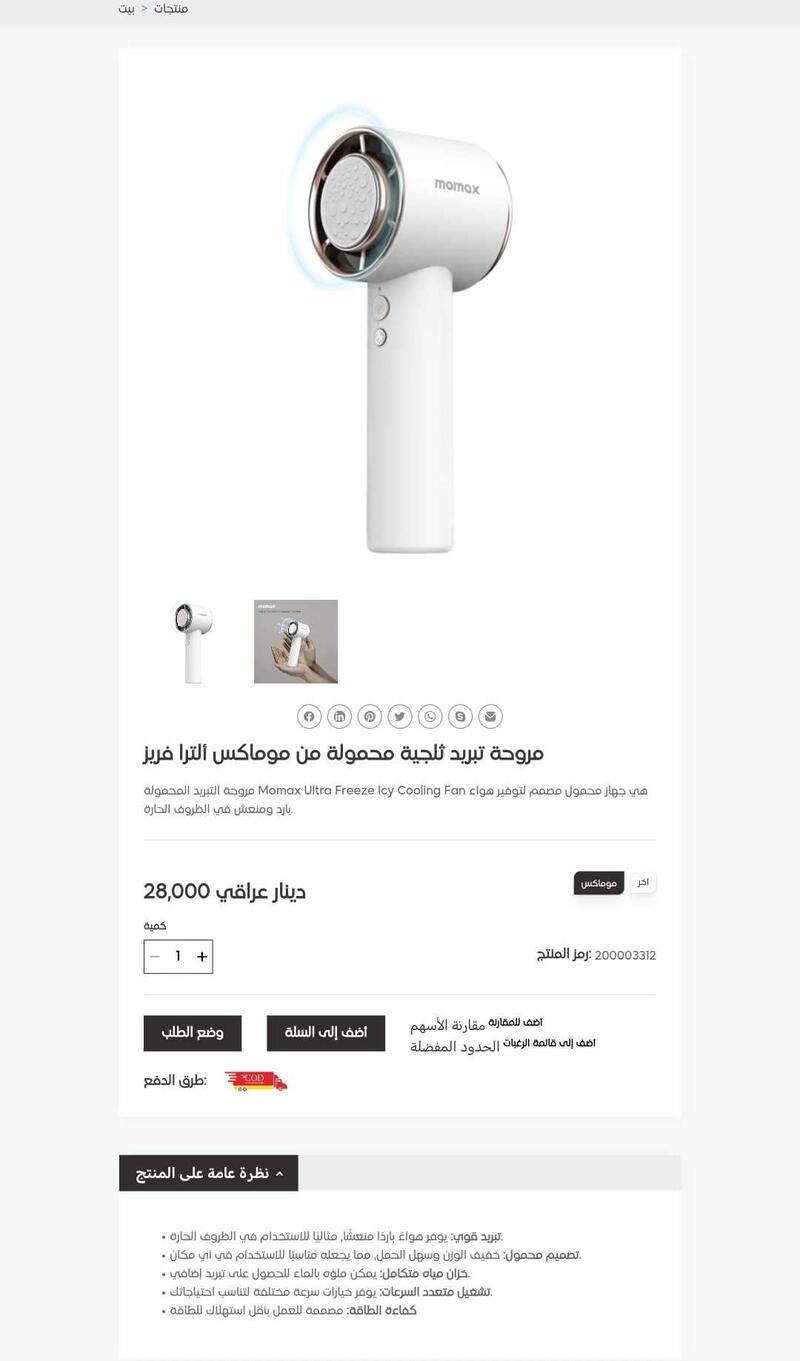Tap وضع الطلب button
This screenshot has height=1361, width=800.
[192, 1033]
